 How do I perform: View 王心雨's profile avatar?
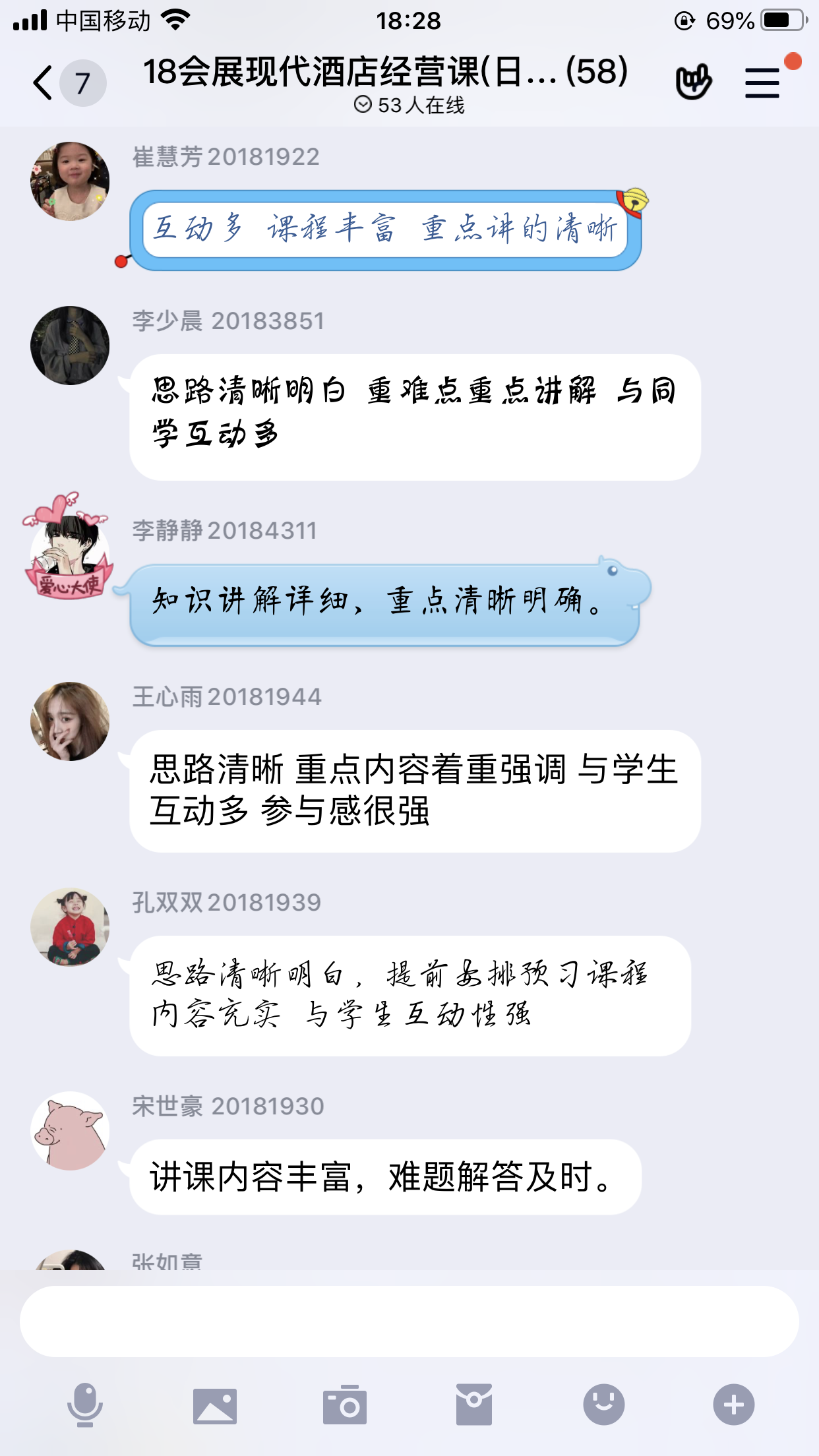70,721
